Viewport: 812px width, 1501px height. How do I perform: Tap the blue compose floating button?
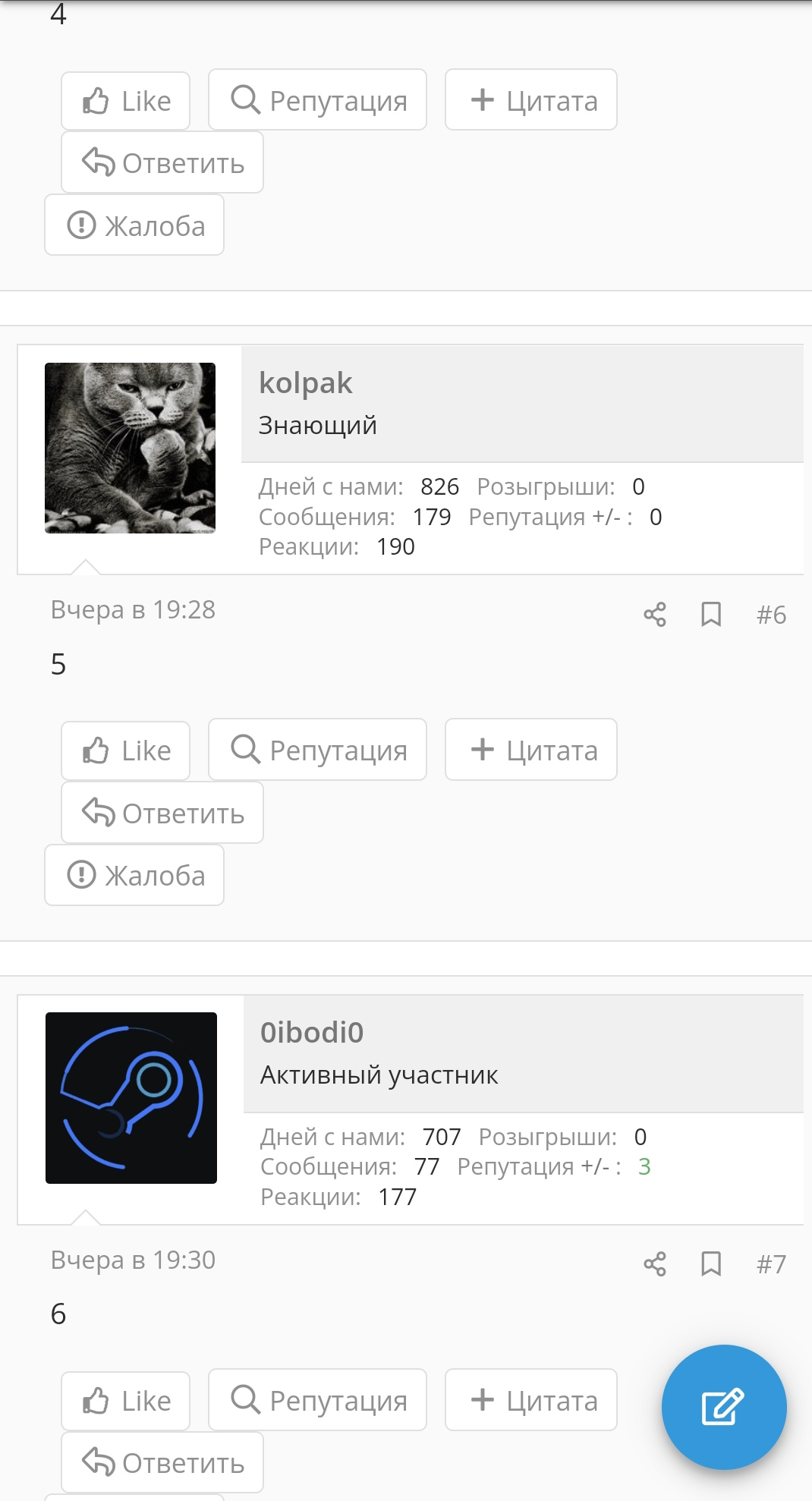[724, 1407]
